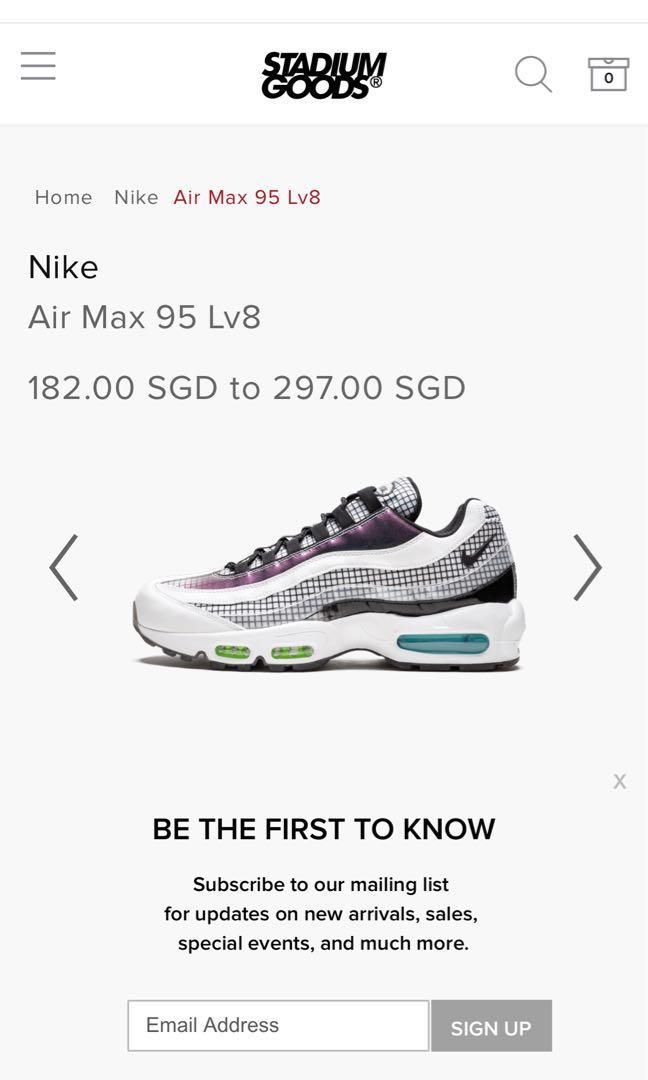Open the Air Max 95 shoe image
This screenshot has height=1080, width=648.
click(328, 575)
